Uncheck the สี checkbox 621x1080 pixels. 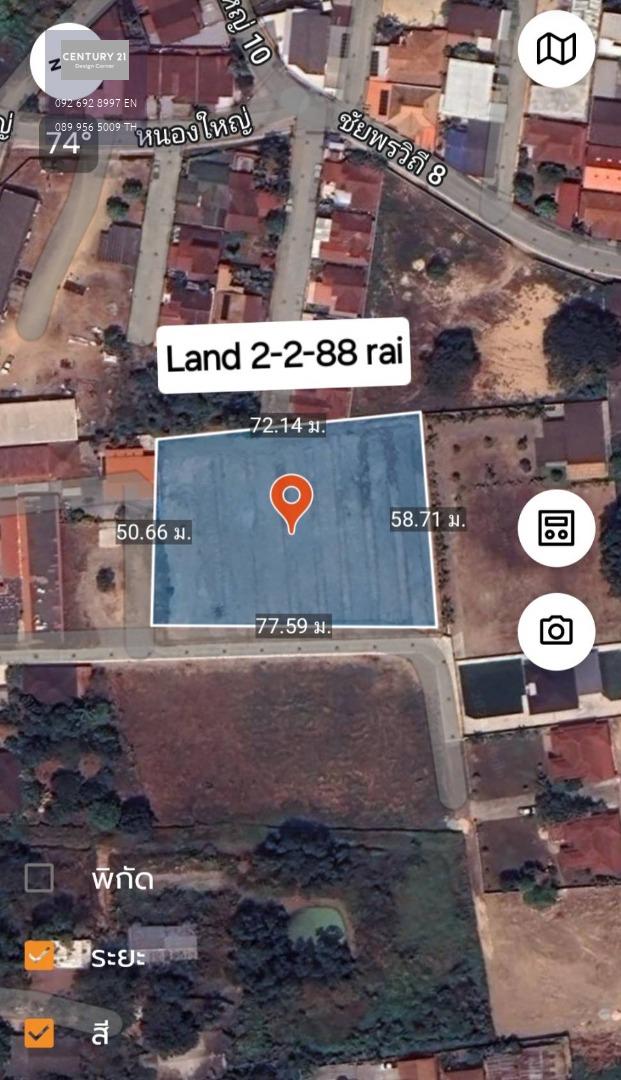click(x=39, y=1032)
